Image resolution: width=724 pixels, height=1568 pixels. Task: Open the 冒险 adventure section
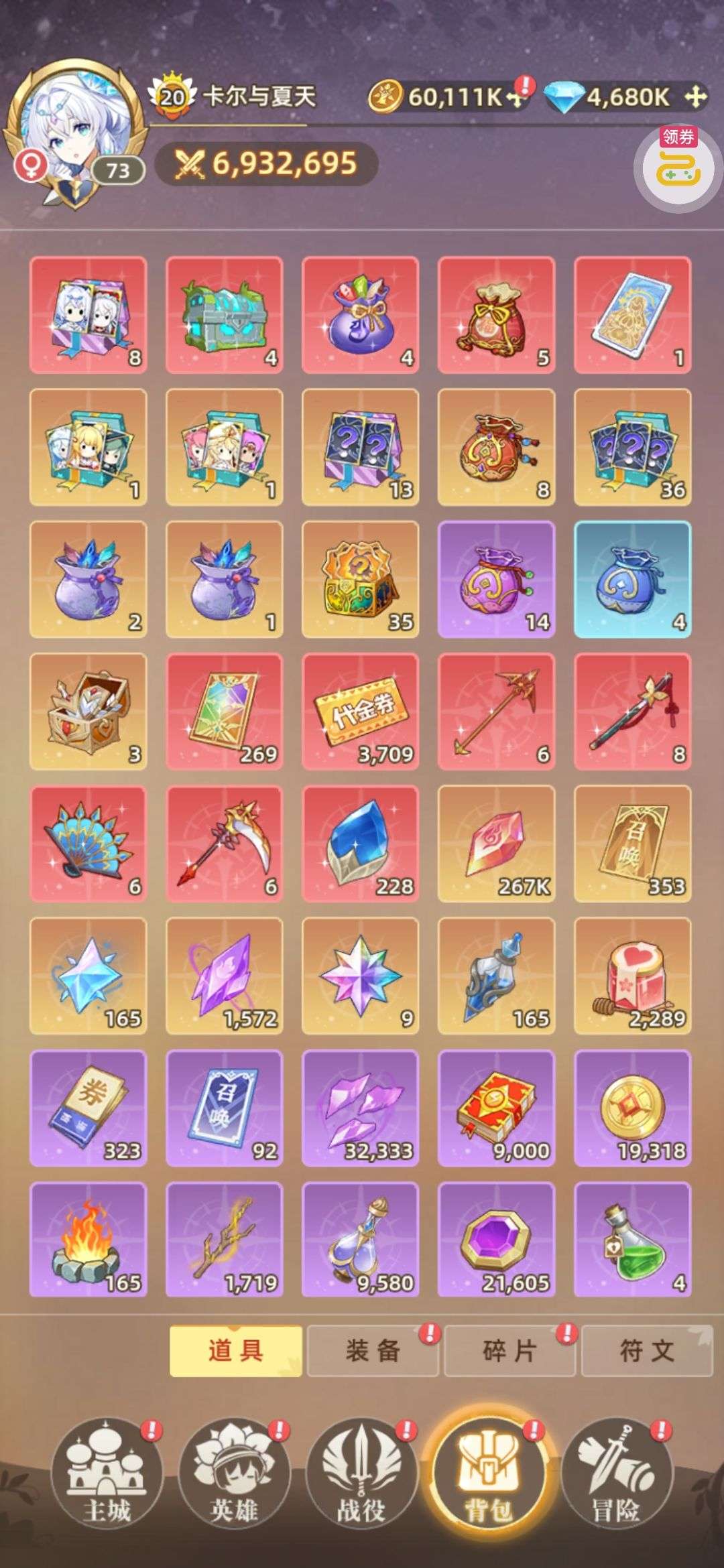click(x=616, y=1474)
